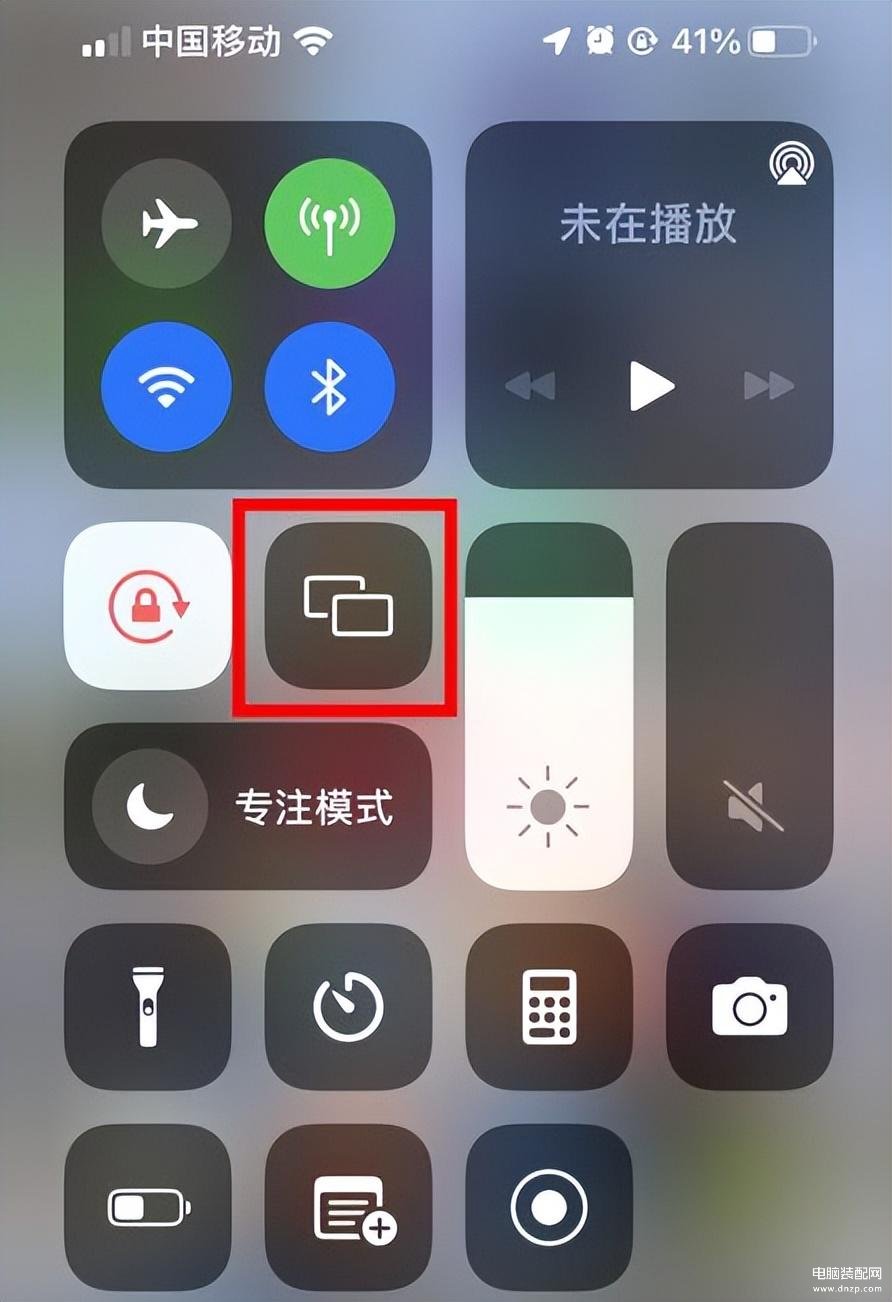Open the camera
Screen dimensions: 892x1302
coord(750,1006)
